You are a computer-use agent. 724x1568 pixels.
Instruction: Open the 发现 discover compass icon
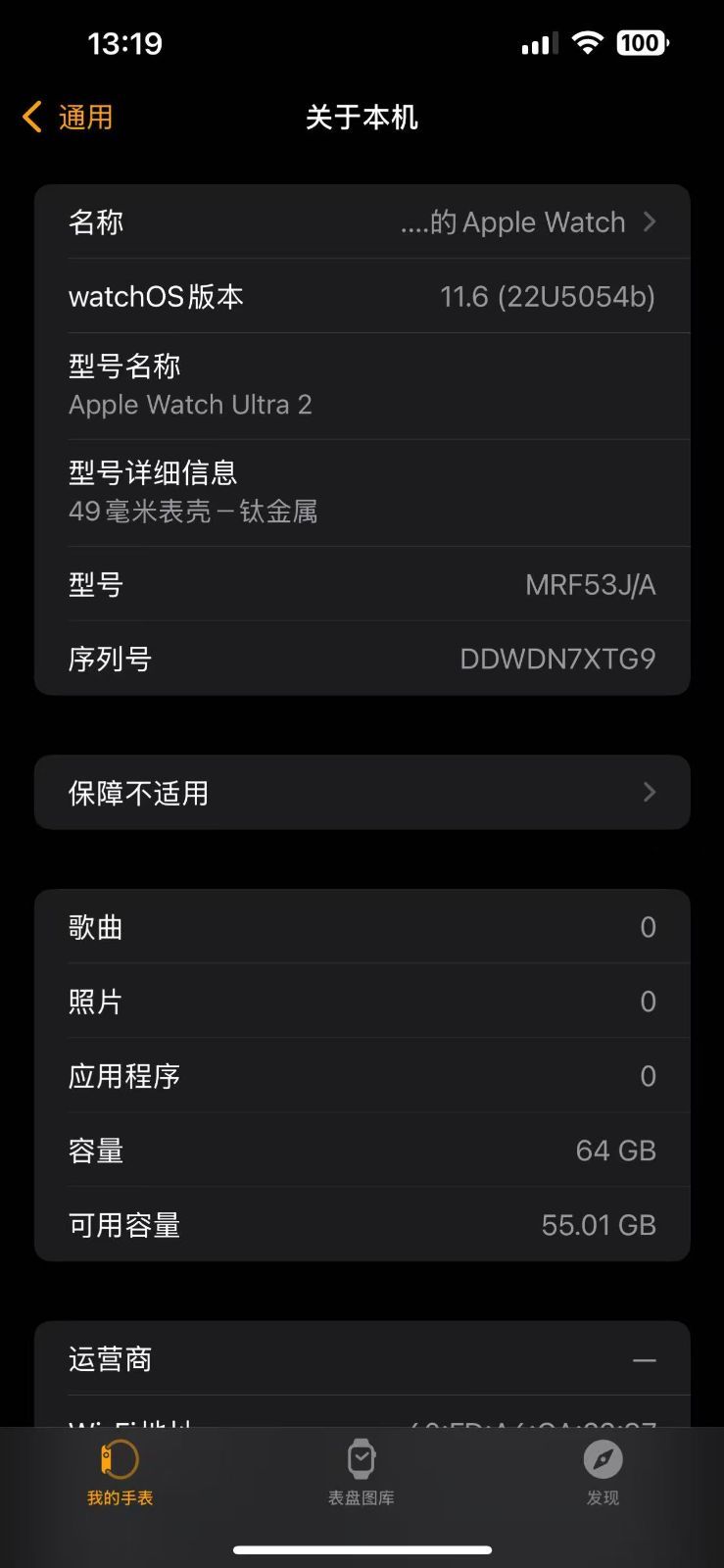[602, 1463]
